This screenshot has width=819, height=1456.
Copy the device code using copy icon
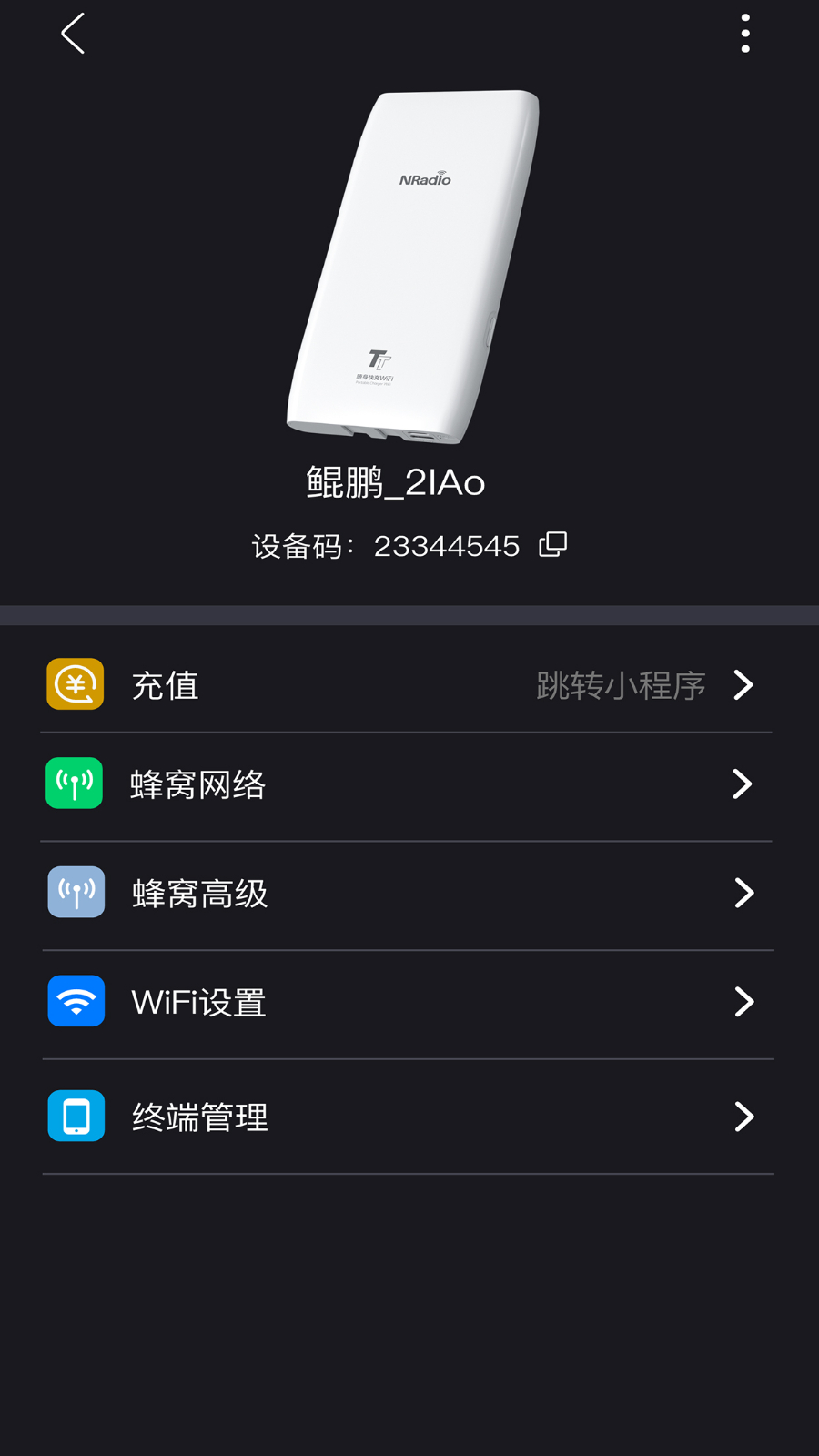coord(553,543)
